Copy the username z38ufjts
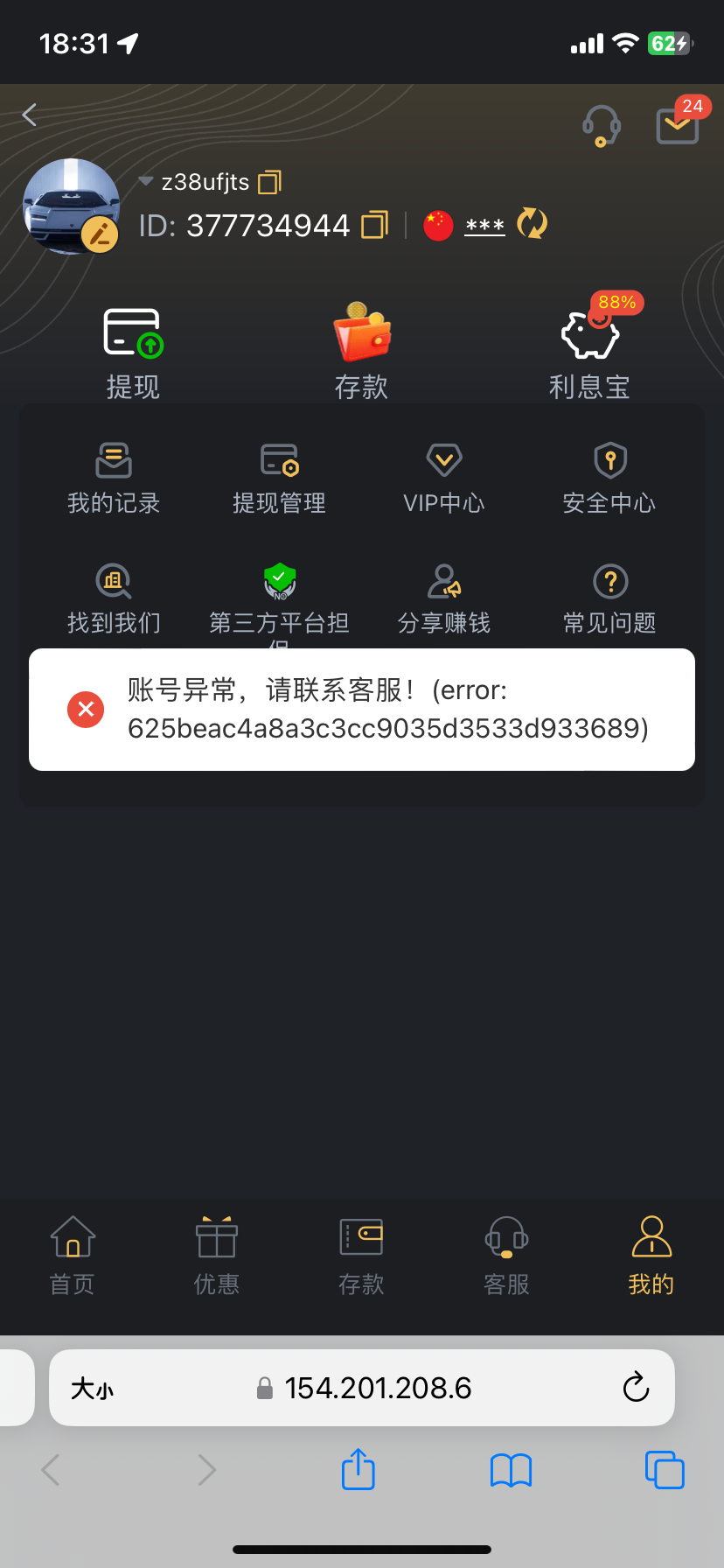The image size is (724, 1568). (270, 182)
